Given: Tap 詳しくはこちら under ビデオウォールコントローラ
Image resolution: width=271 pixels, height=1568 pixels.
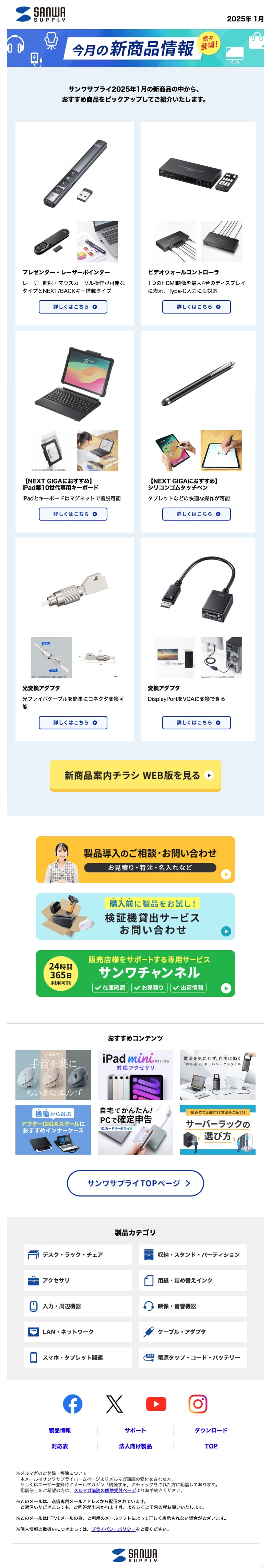Looking at the screenshot, I should coord(196,307).
